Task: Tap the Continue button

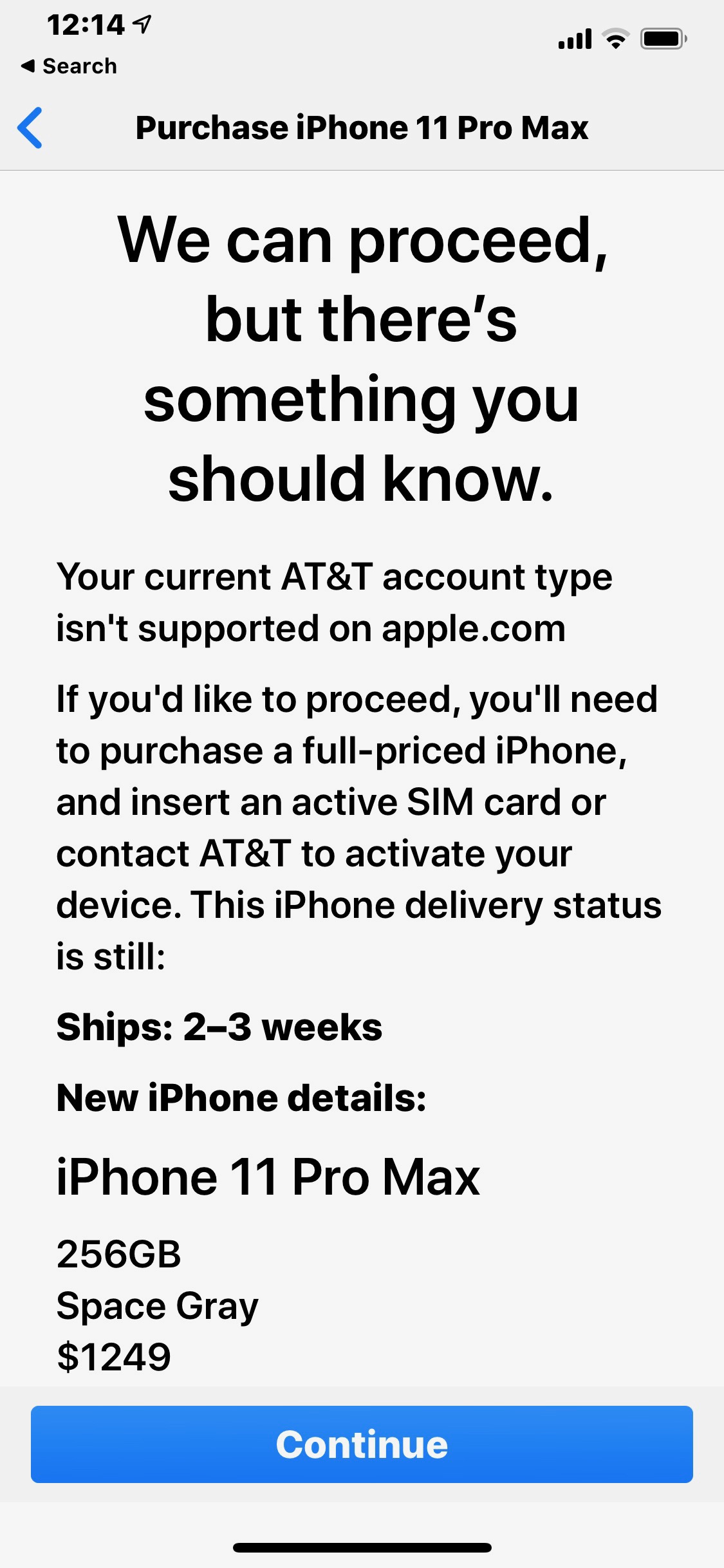Action: (362, 1444)
